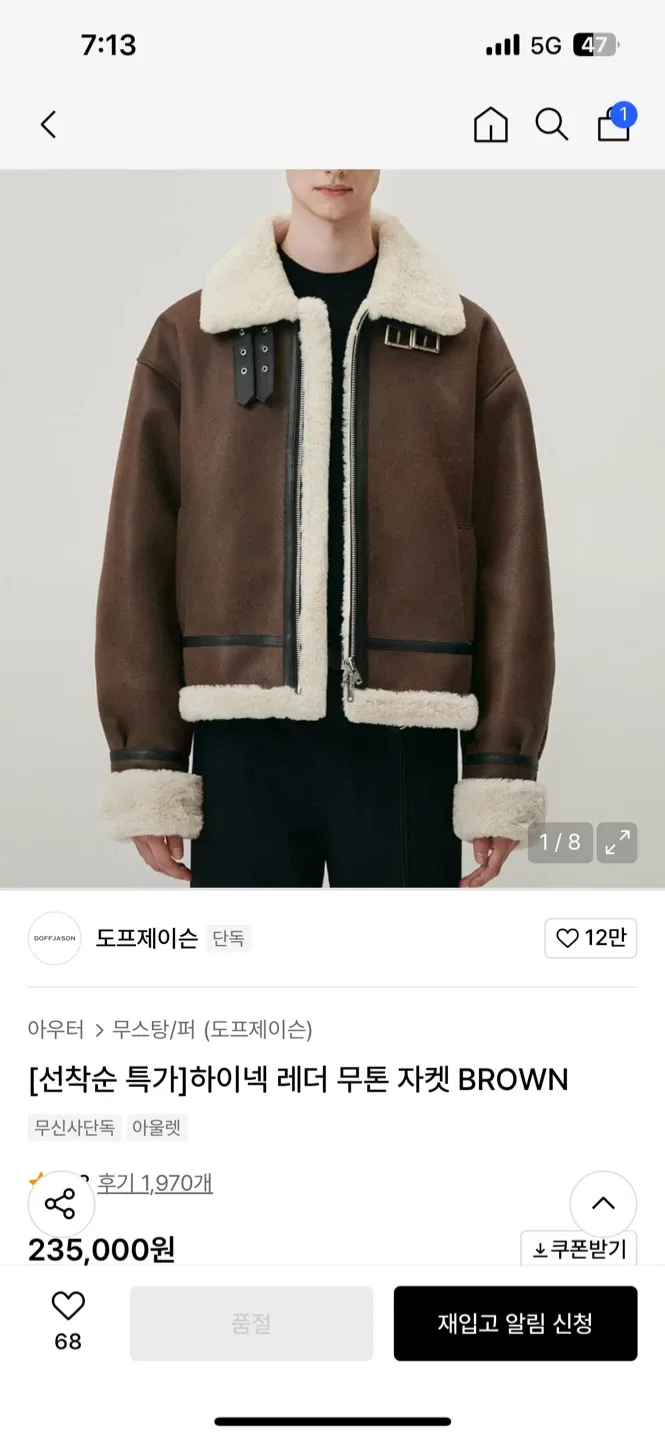The image size is (665, 1440).
Task: Open the home icon in the top bar
Action: [490, 125]
